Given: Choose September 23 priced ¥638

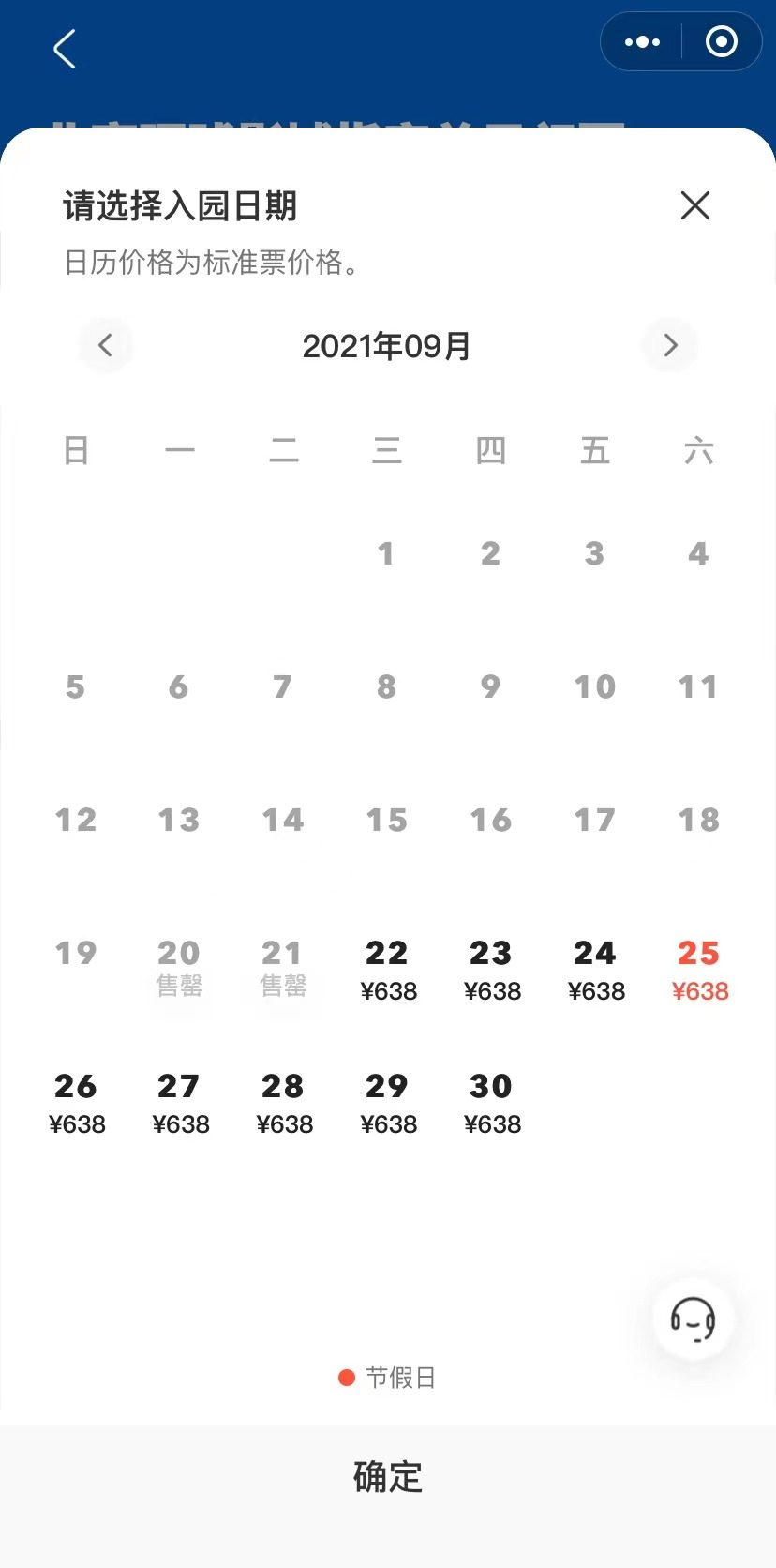Looking at the screenshot, I should pos(491,969).
